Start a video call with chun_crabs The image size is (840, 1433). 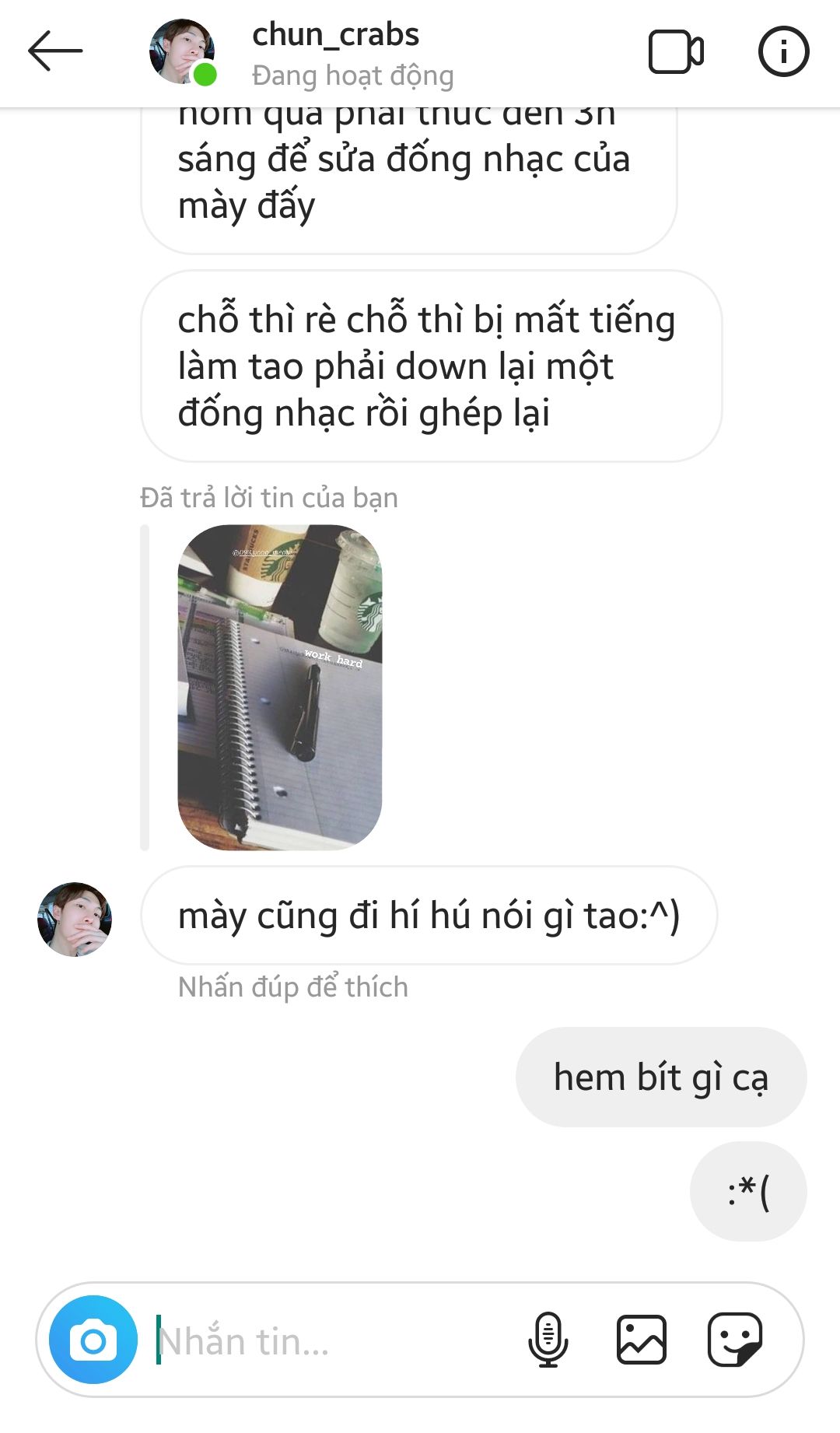tap(676, 52)
